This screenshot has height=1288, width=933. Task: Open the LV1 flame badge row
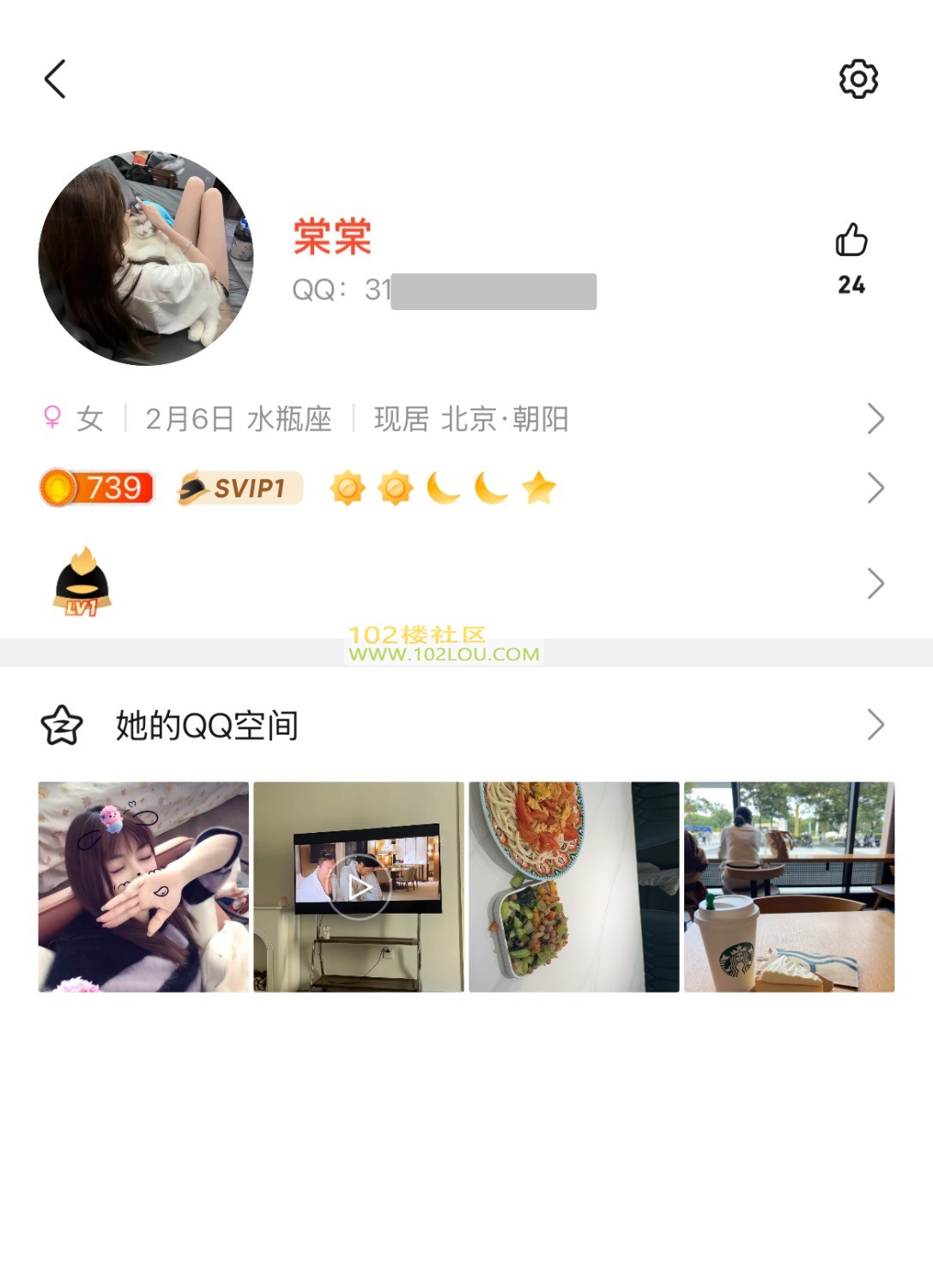[463, 584]
